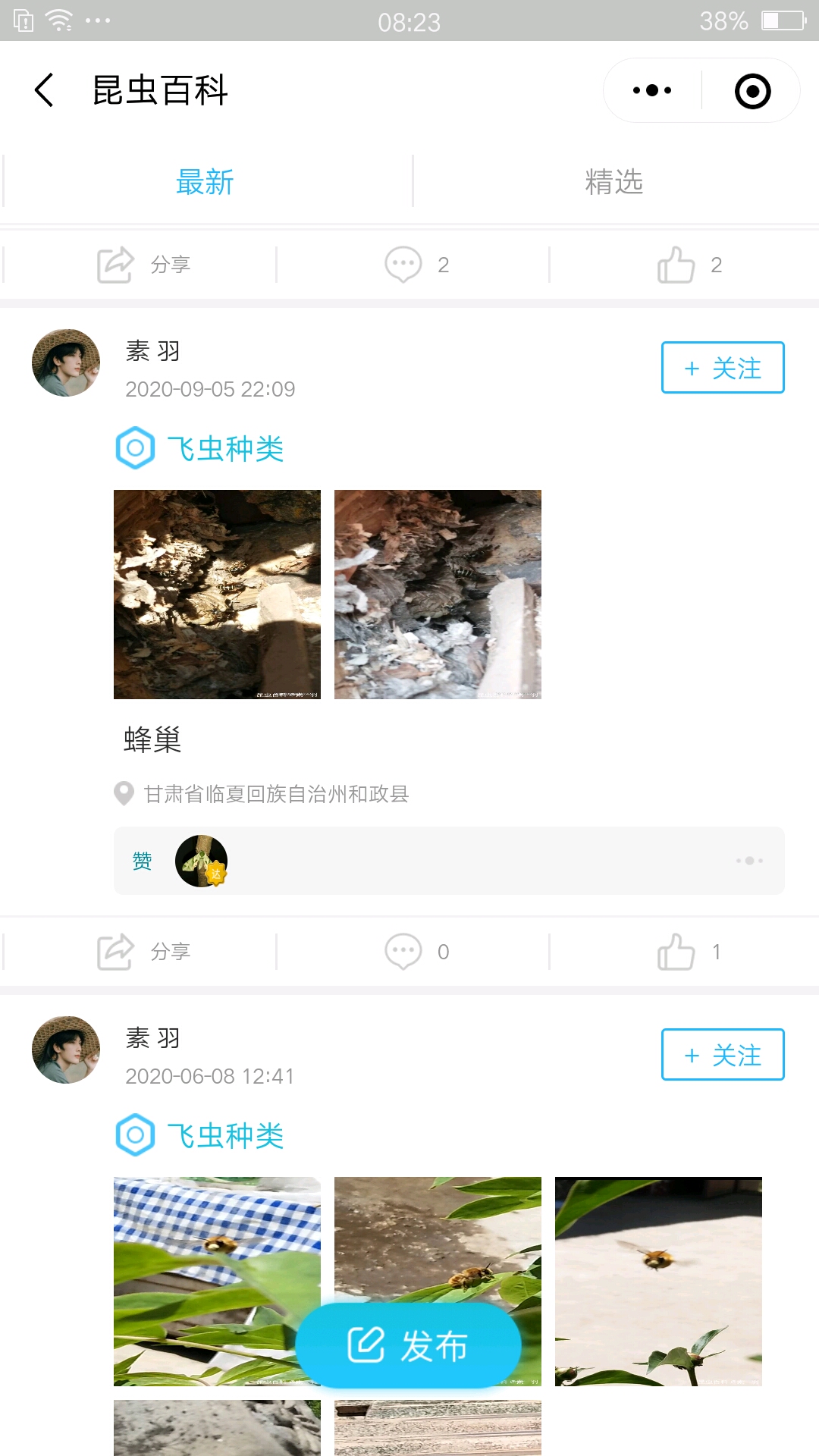The image size is (819, 1456).
Task: Open the second 蜂巢 photo
Action: tap(438, 594)
